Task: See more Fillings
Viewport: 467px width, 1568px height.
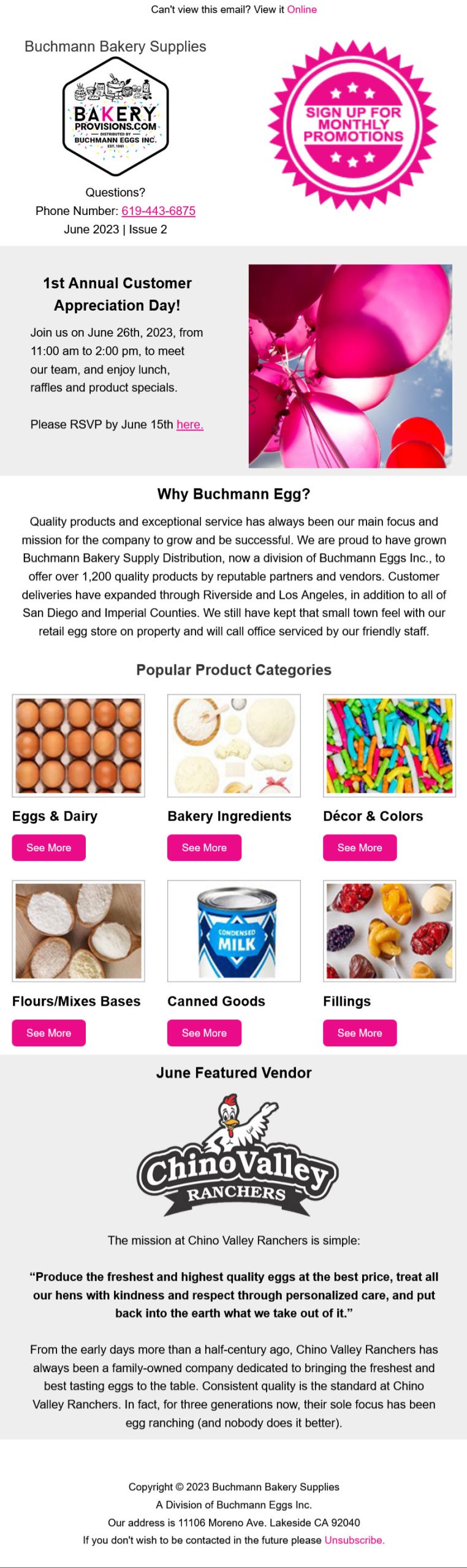Action: [x=360, y=1033]
